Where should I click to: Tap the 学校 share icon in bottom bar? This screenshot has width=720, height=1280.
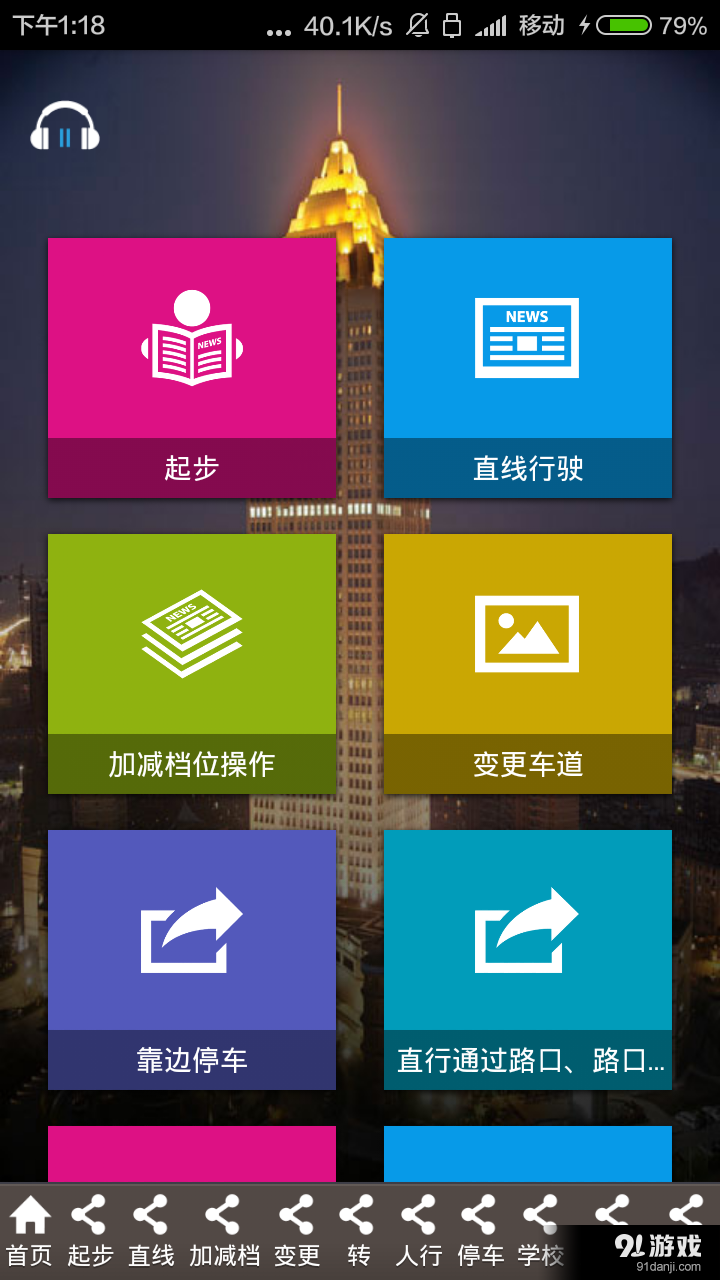[540, 1218]
